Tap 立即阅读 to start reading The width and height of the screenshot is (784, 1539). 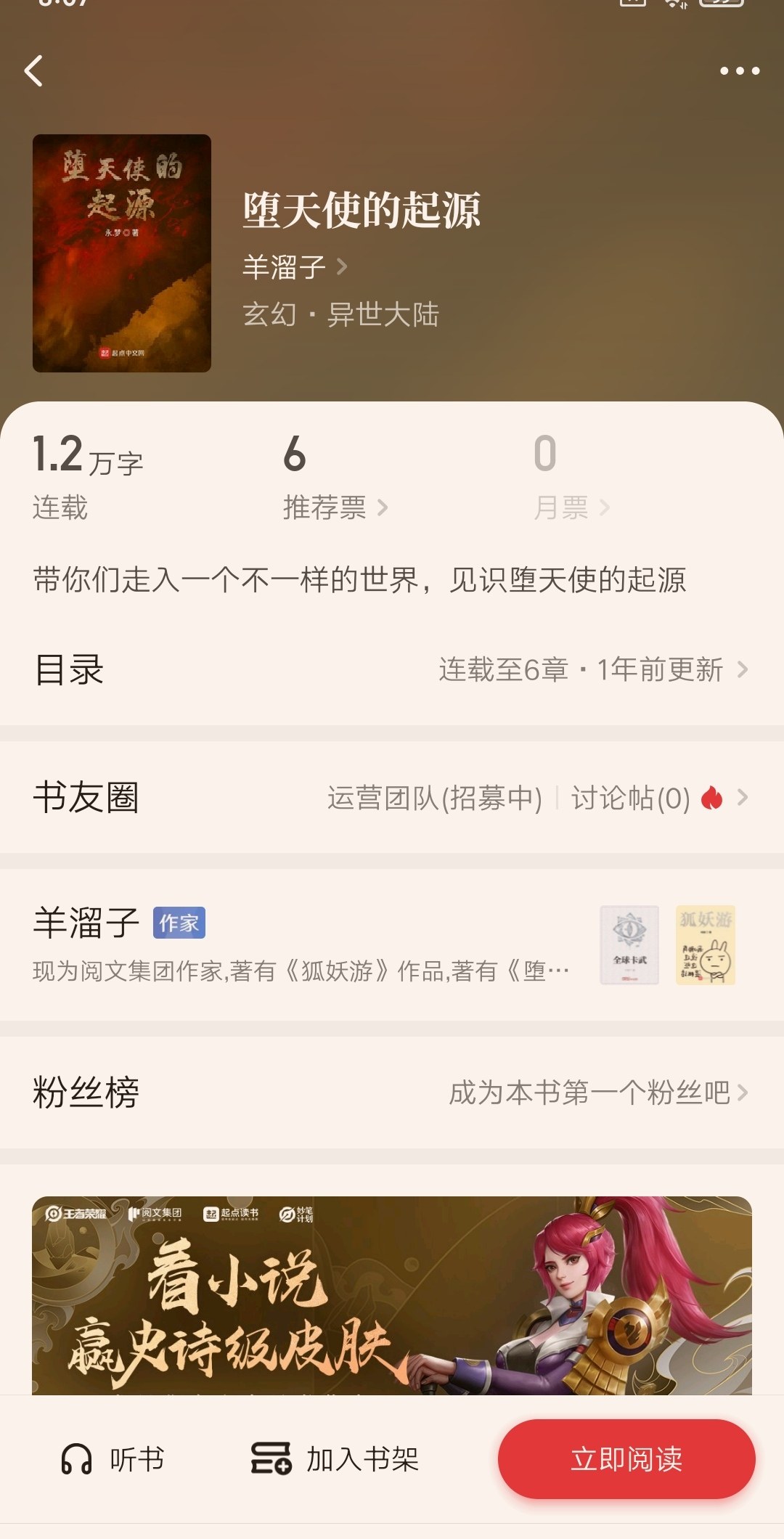coord(626,1459)
